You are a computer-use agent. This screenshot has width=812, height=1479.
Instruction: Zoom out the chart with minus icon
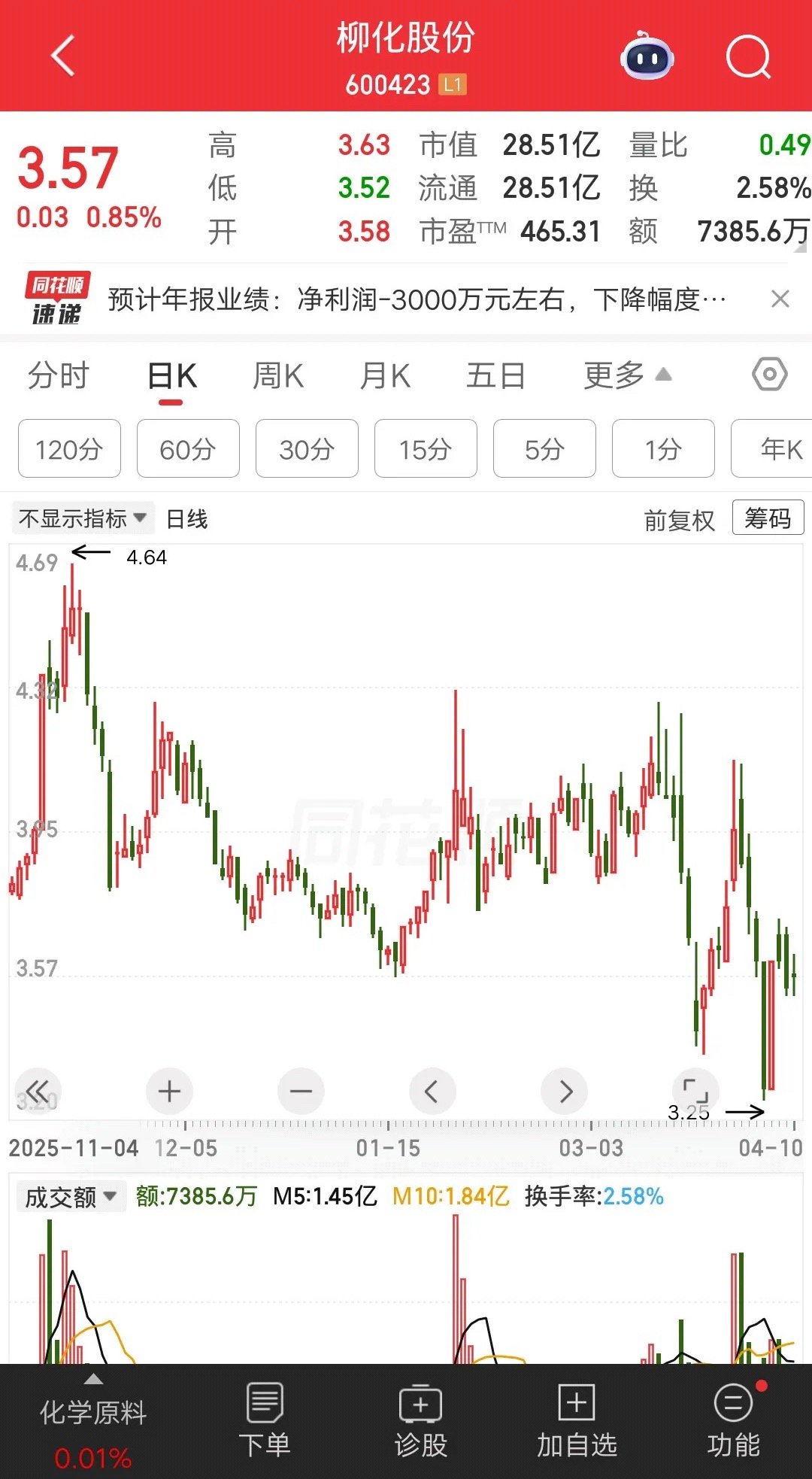click(x=301, y=1091)
